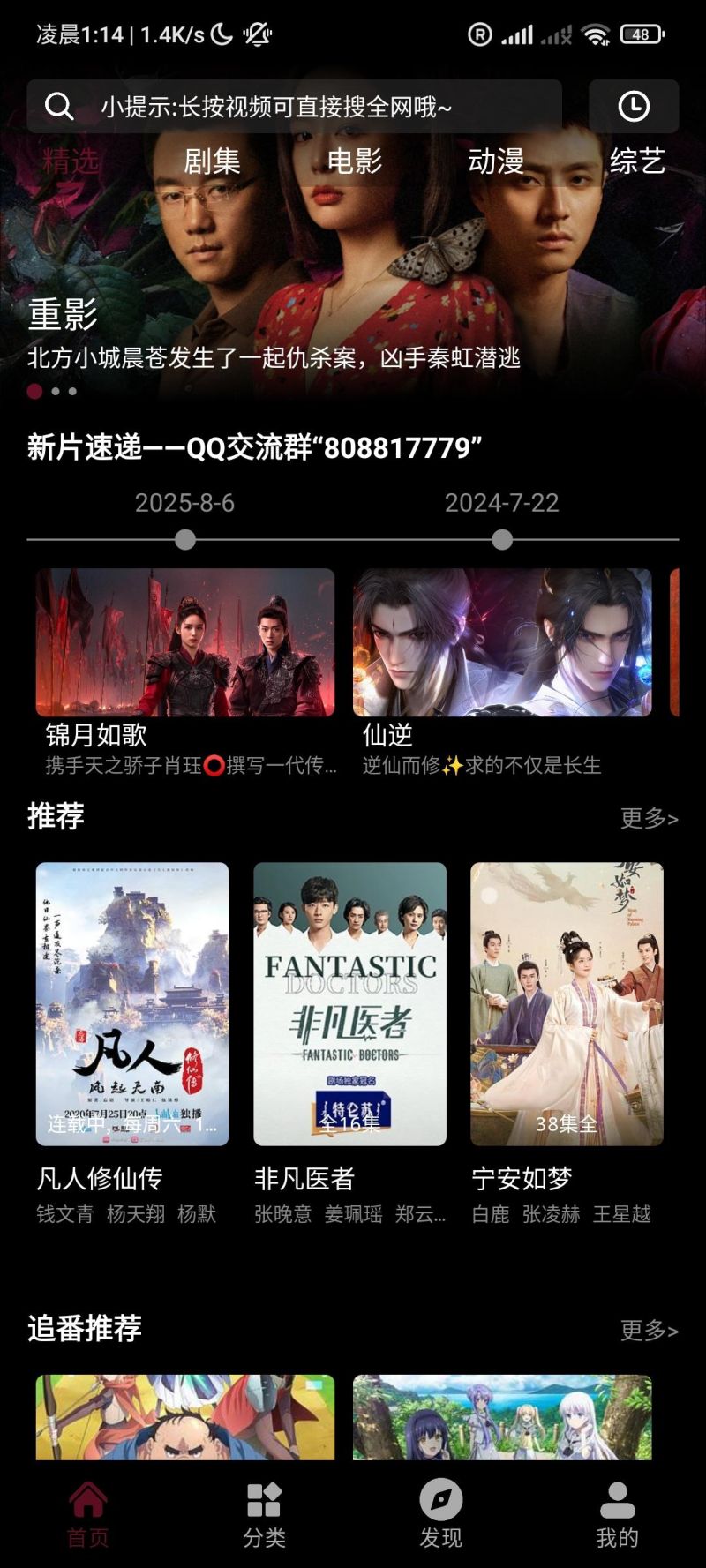Open the watch history clock icon

633,107
